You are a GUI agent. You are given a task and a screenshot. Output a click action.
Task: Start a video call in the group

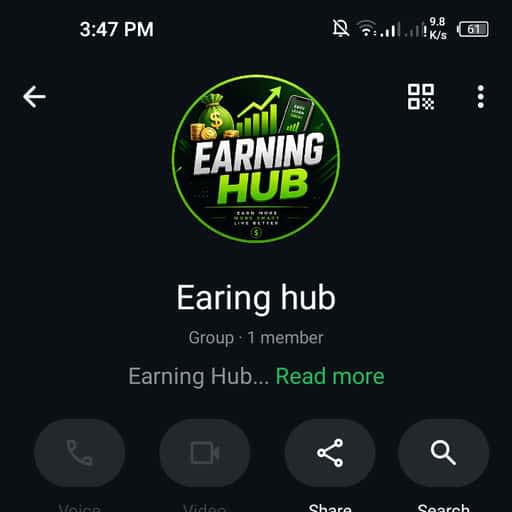[x=205, y=453]
